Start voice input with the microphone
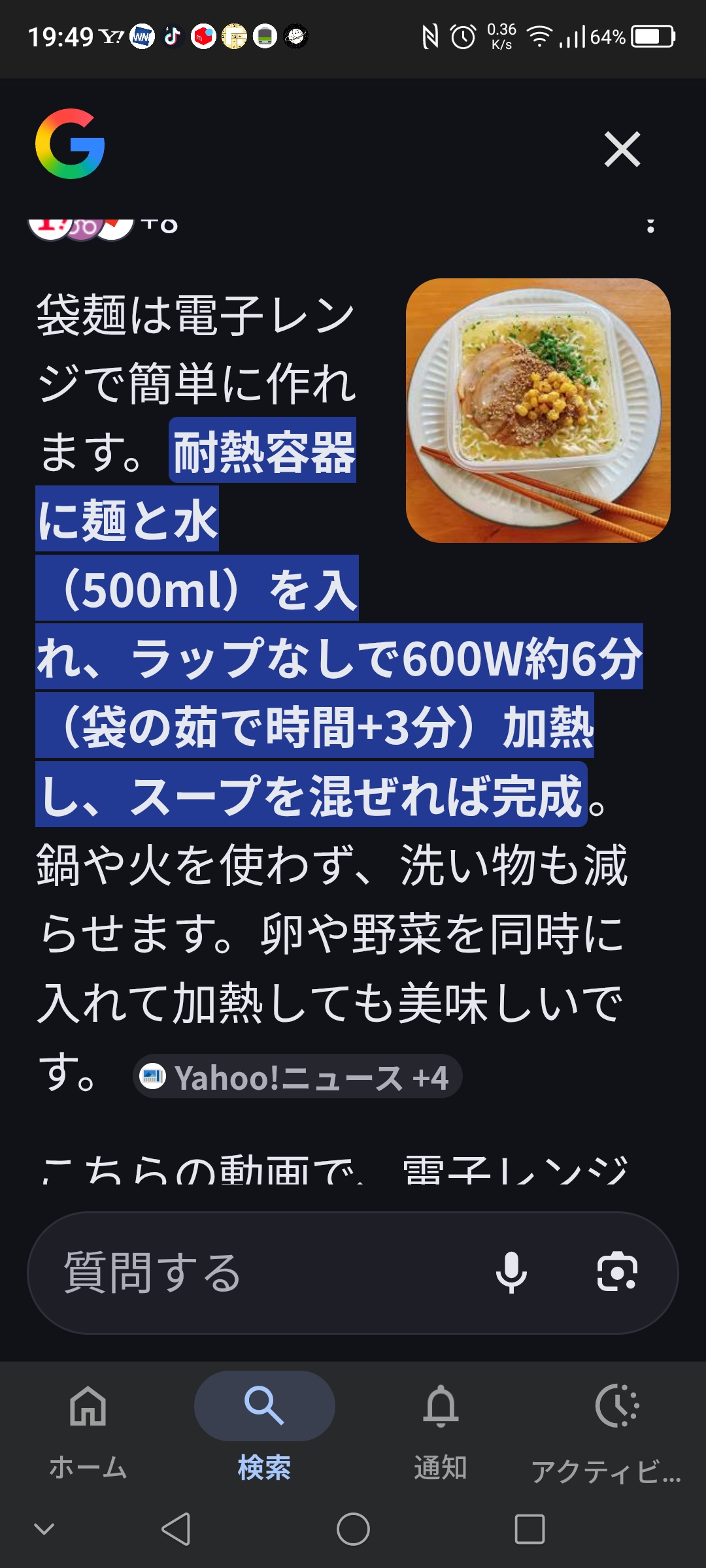706x1568 pixels. (x=511, y=1272)
